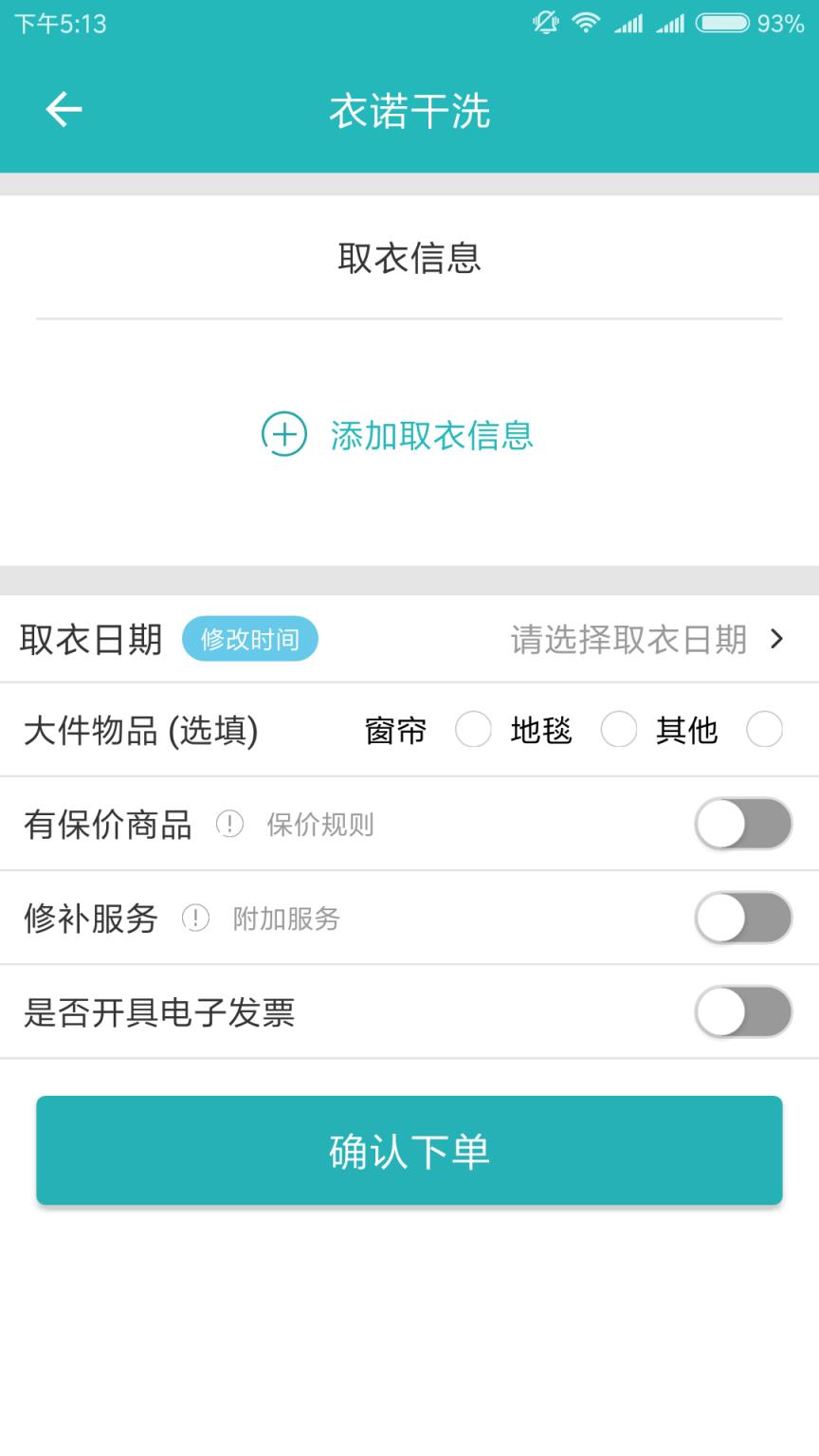Tap the cellular signal icon in status bar

click(629, 23)
